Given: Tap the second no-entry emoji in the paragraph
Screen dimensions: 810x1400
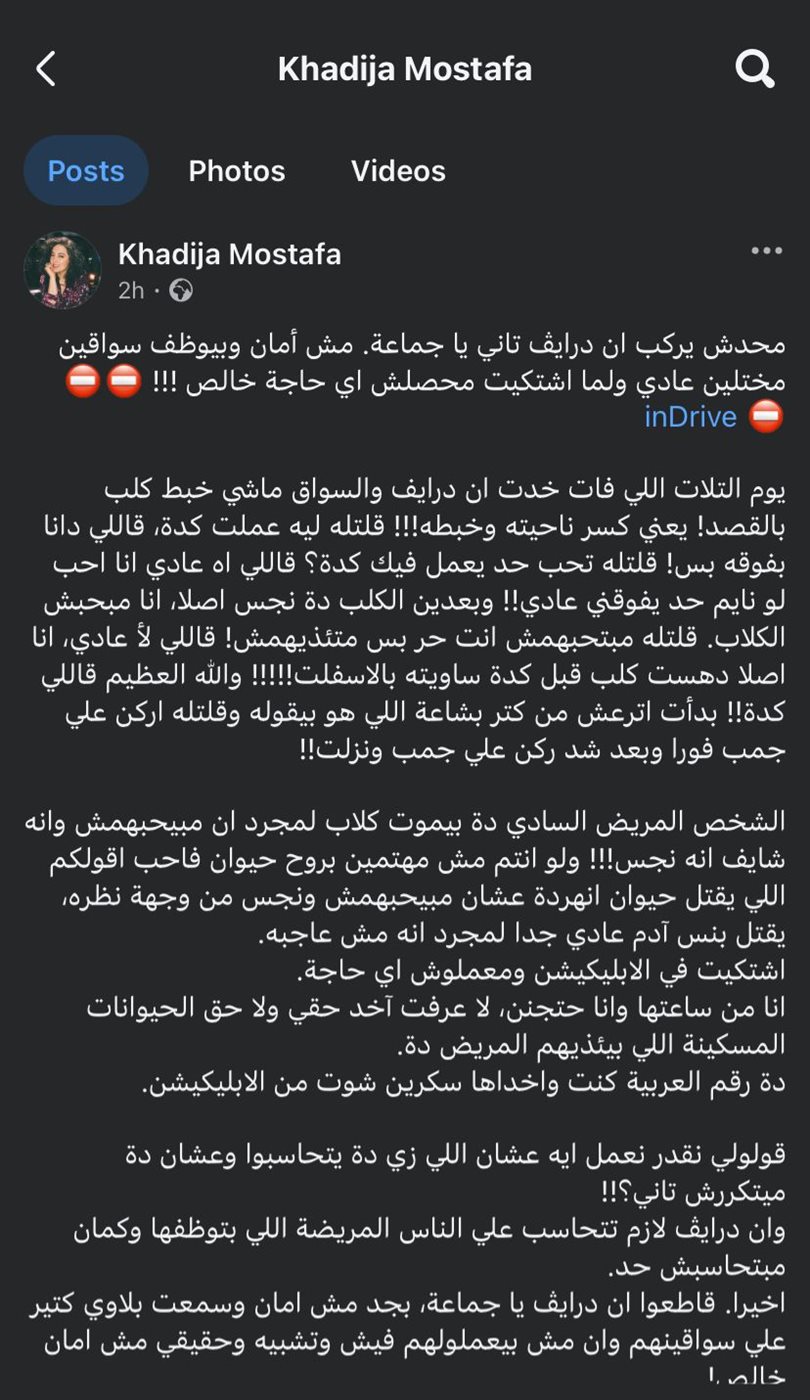Looking at the screenshot, I should [x=82, y=381].
